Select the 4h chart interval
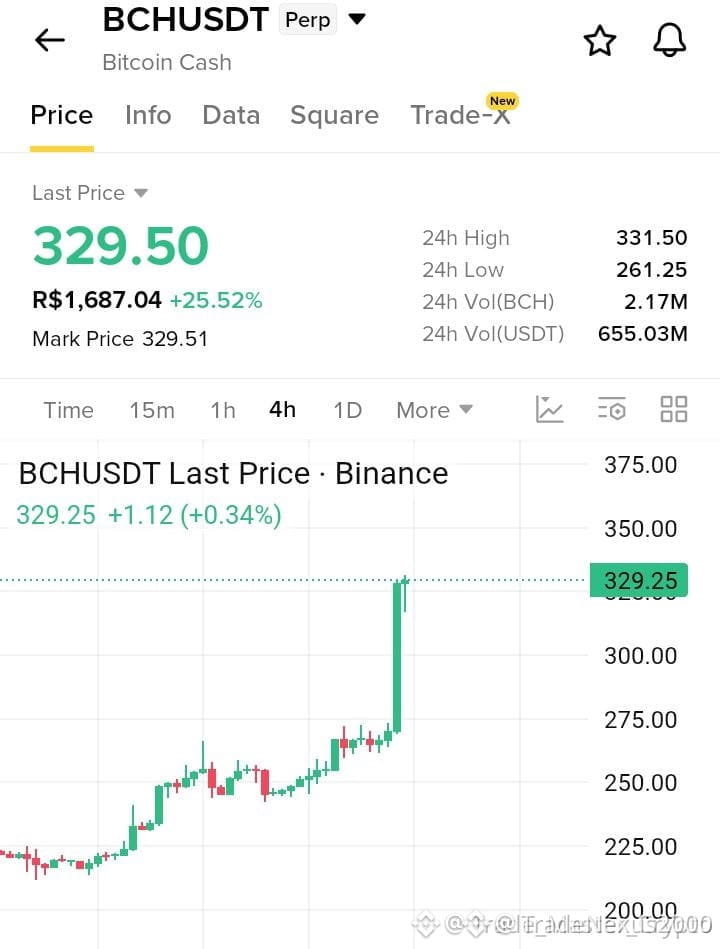This screenshot has height=949, width=720. coord(283,410)
